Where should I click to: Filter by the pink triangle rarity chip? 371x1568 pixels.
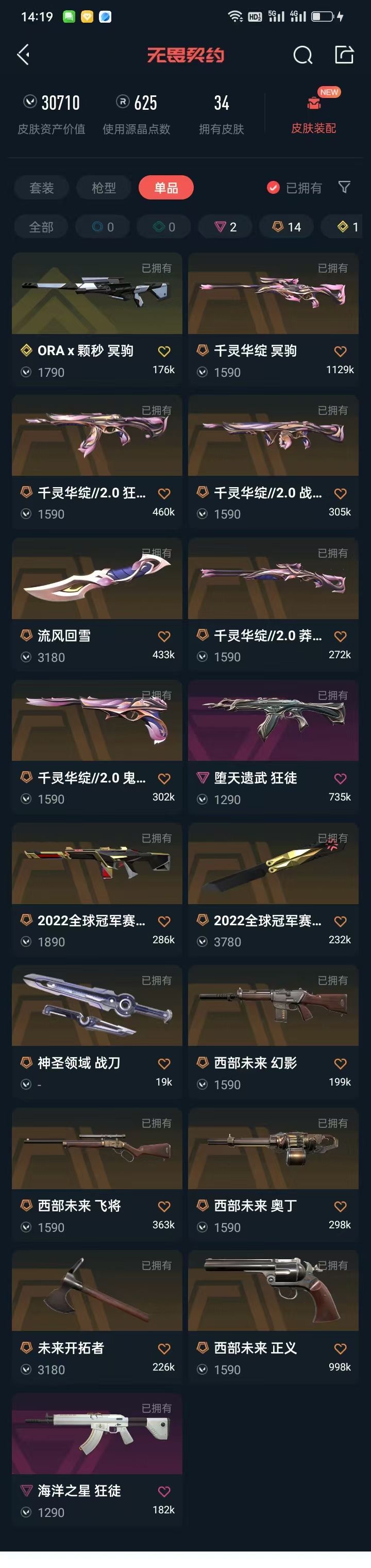point(225,227)
